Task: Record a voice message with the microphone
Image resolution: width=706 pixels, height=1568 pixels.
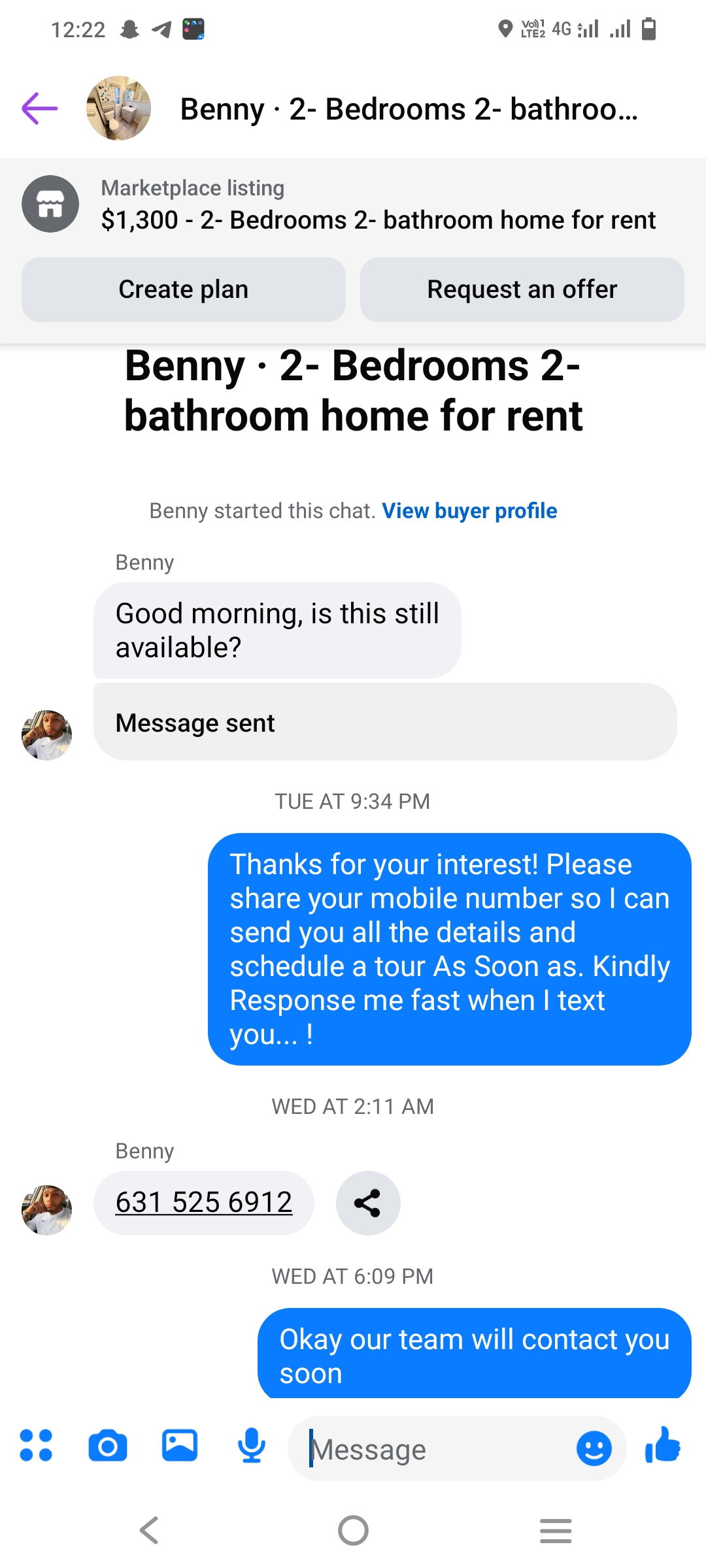Action: click(x=252, y=1445)
